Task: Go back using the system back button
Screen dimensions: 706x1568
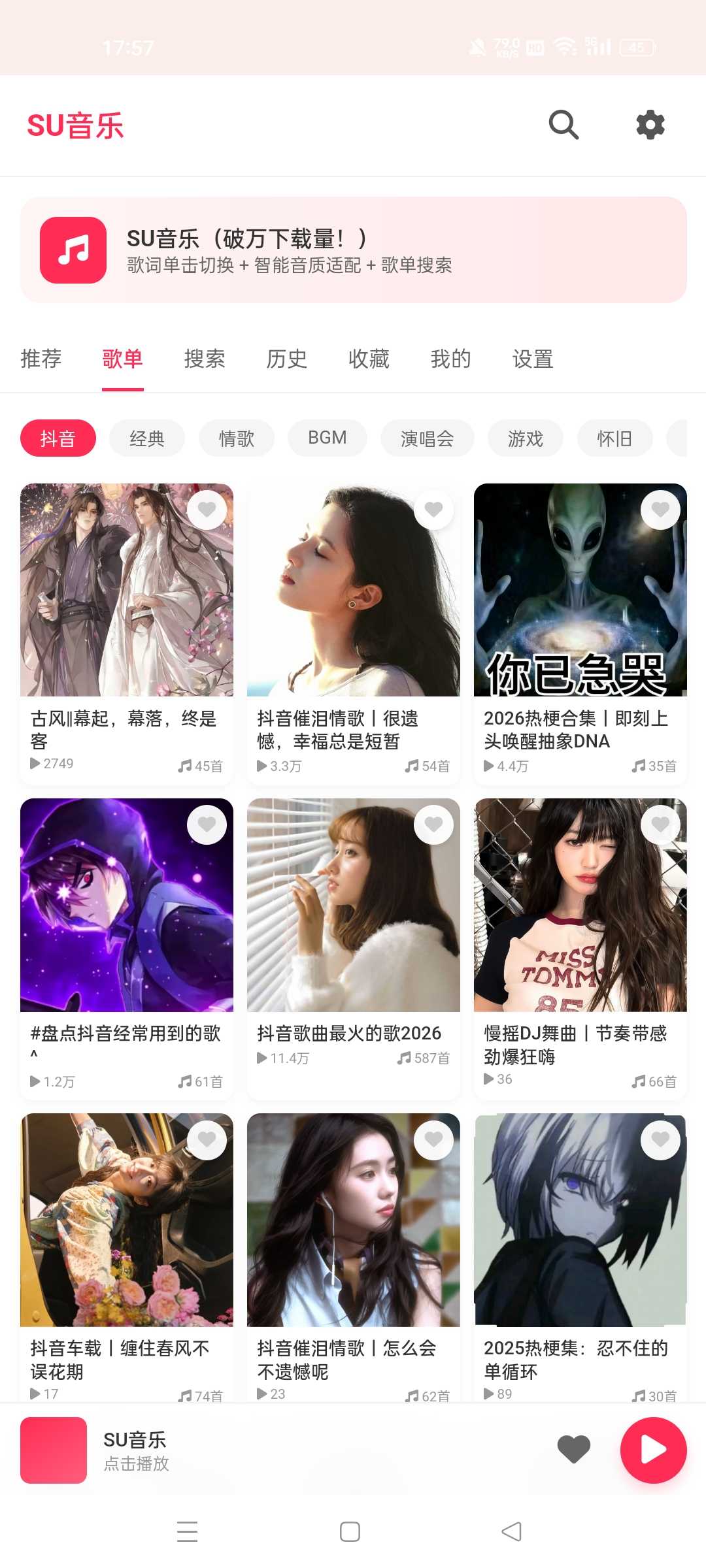Action: (x=511, y=1531)
